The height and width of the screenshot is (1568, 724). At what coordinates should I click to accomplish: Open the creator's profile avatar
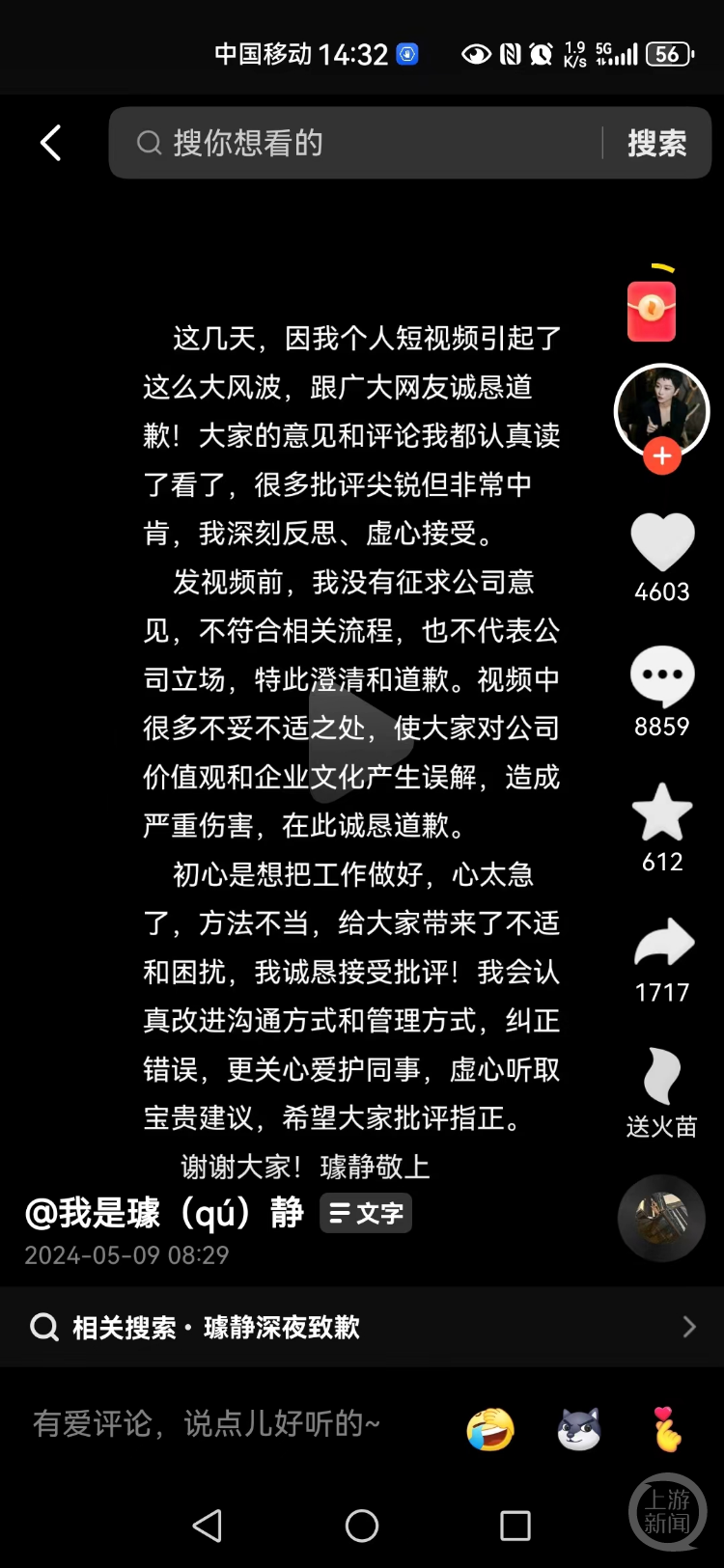(661, 409)
